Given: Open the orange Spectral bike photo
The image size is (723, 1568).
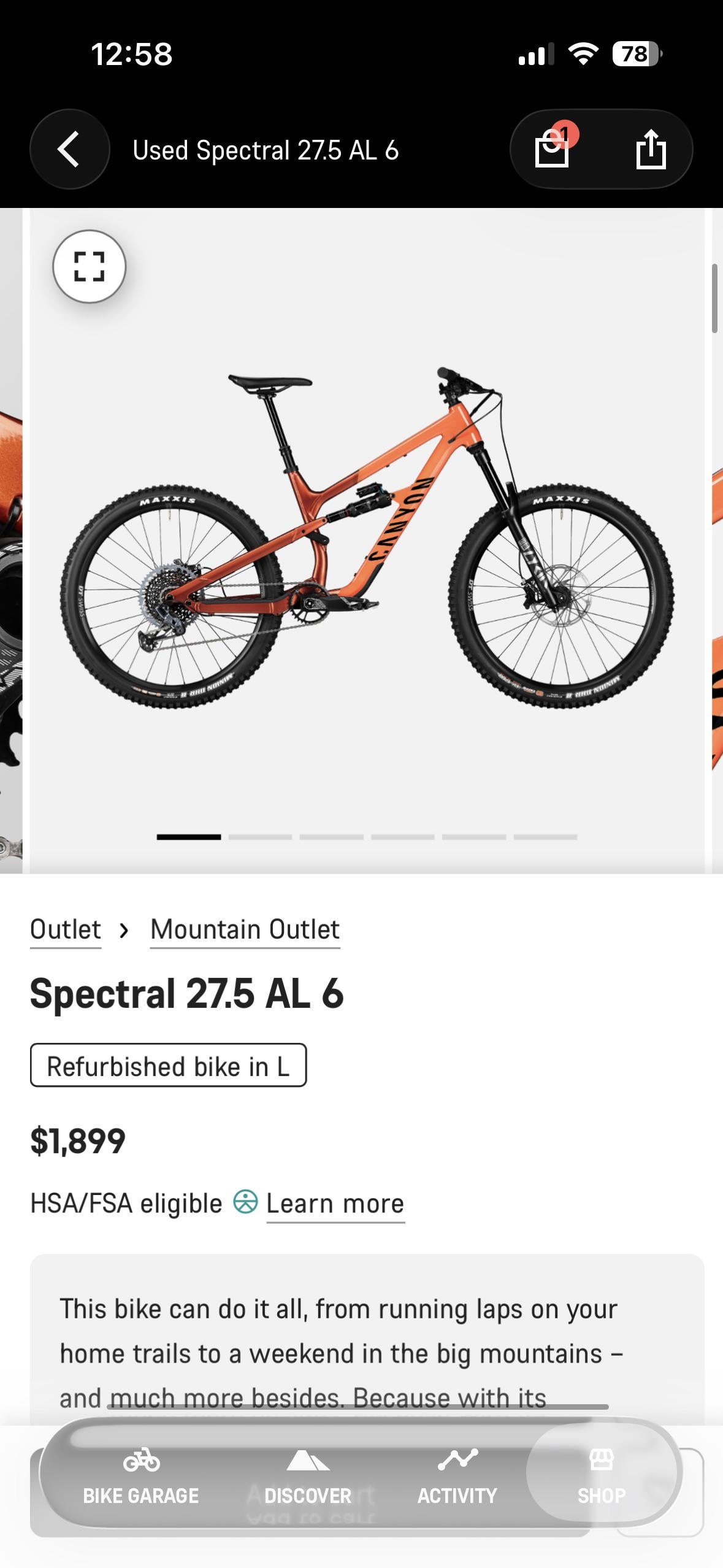Looking at the screenshot, I should (367, 540).
